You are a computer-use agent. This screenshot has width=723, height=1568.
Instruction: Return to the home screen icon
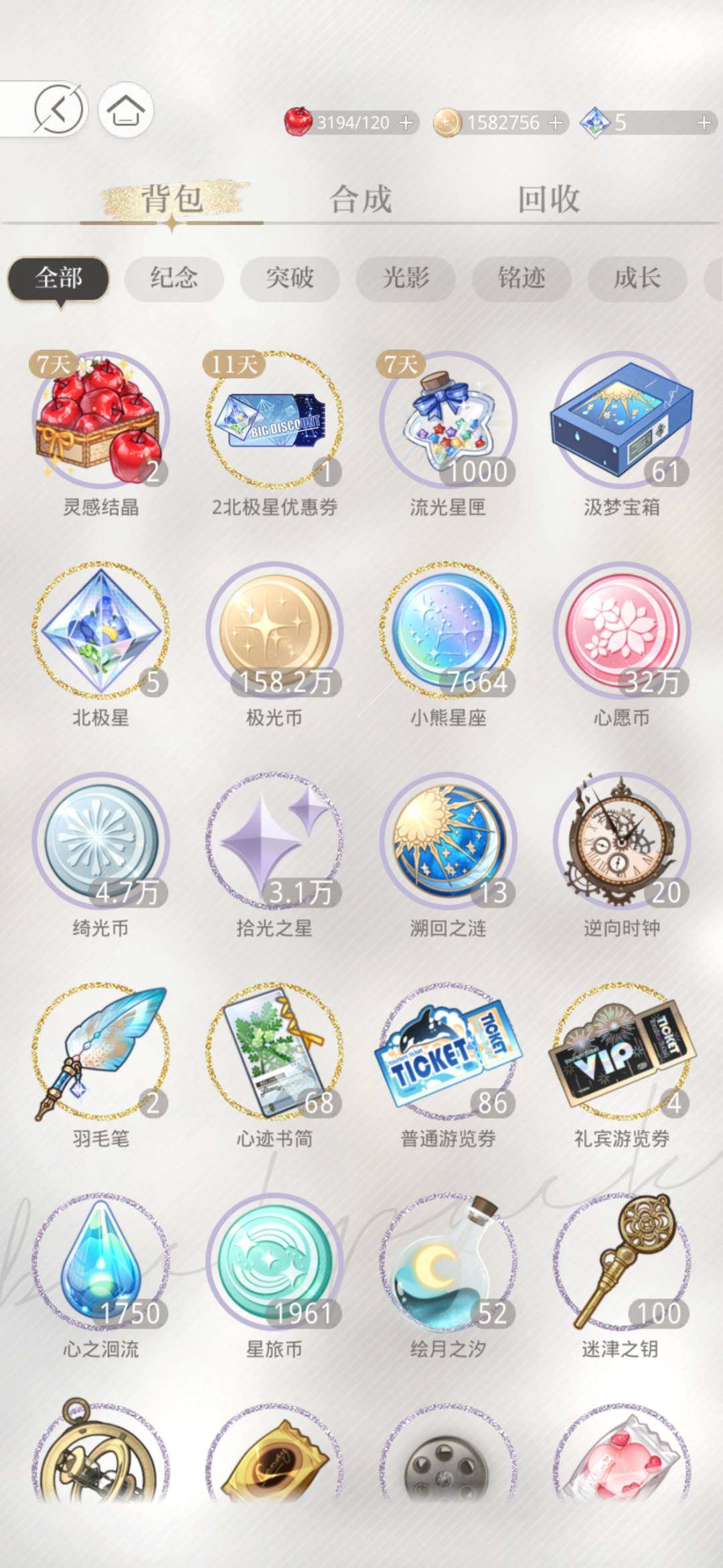[126, 110]
